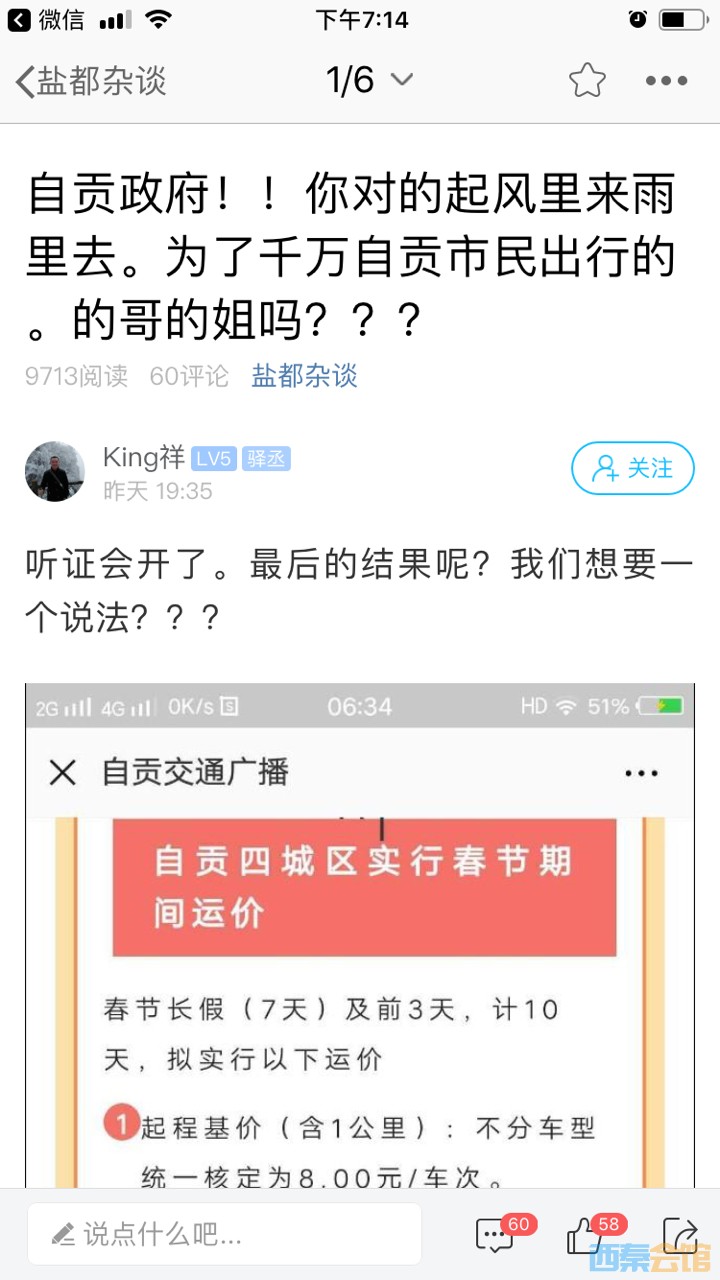Open the embedded 自贡交通广播 screenshot image
720x1280 pixels.
pos(360,935)
